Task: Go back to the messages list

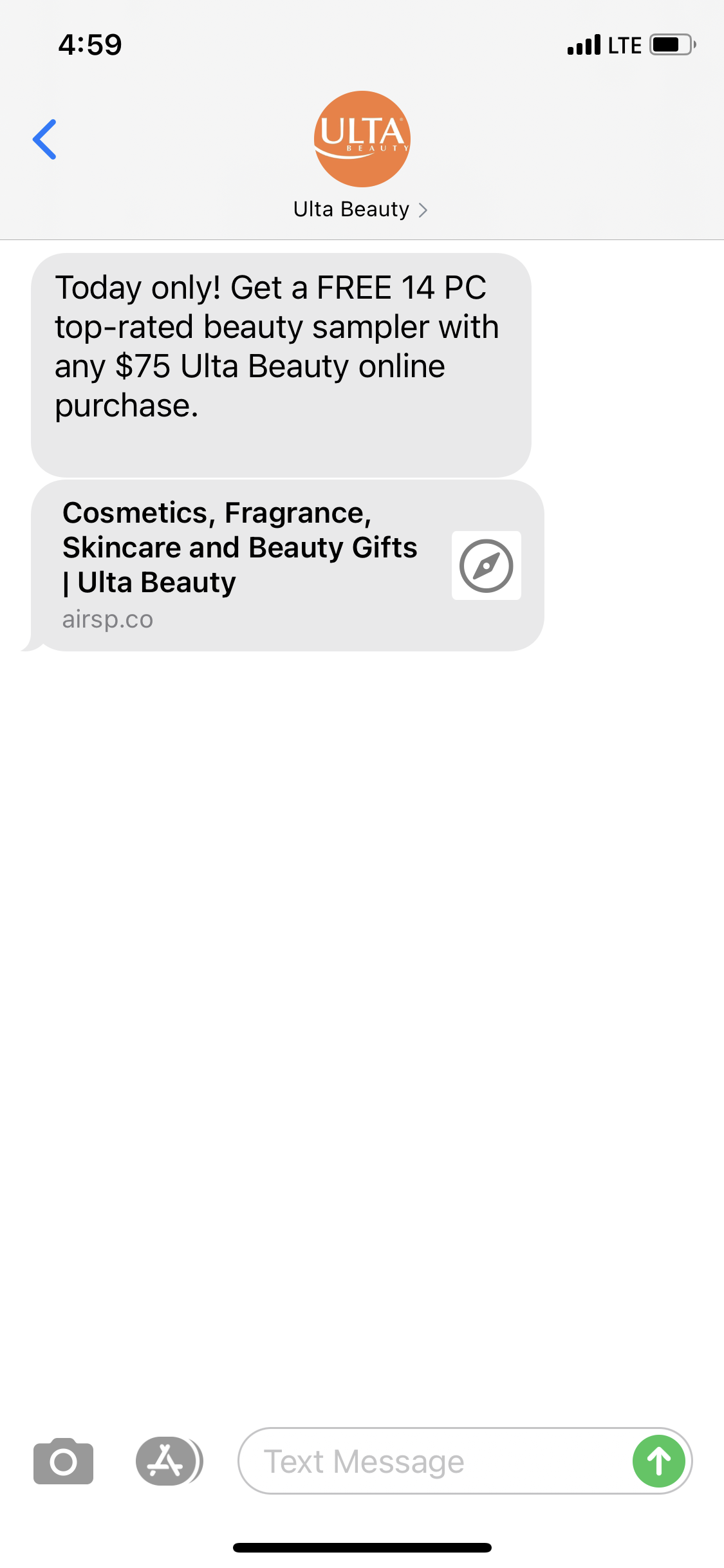Action: [x=44, y=139]
